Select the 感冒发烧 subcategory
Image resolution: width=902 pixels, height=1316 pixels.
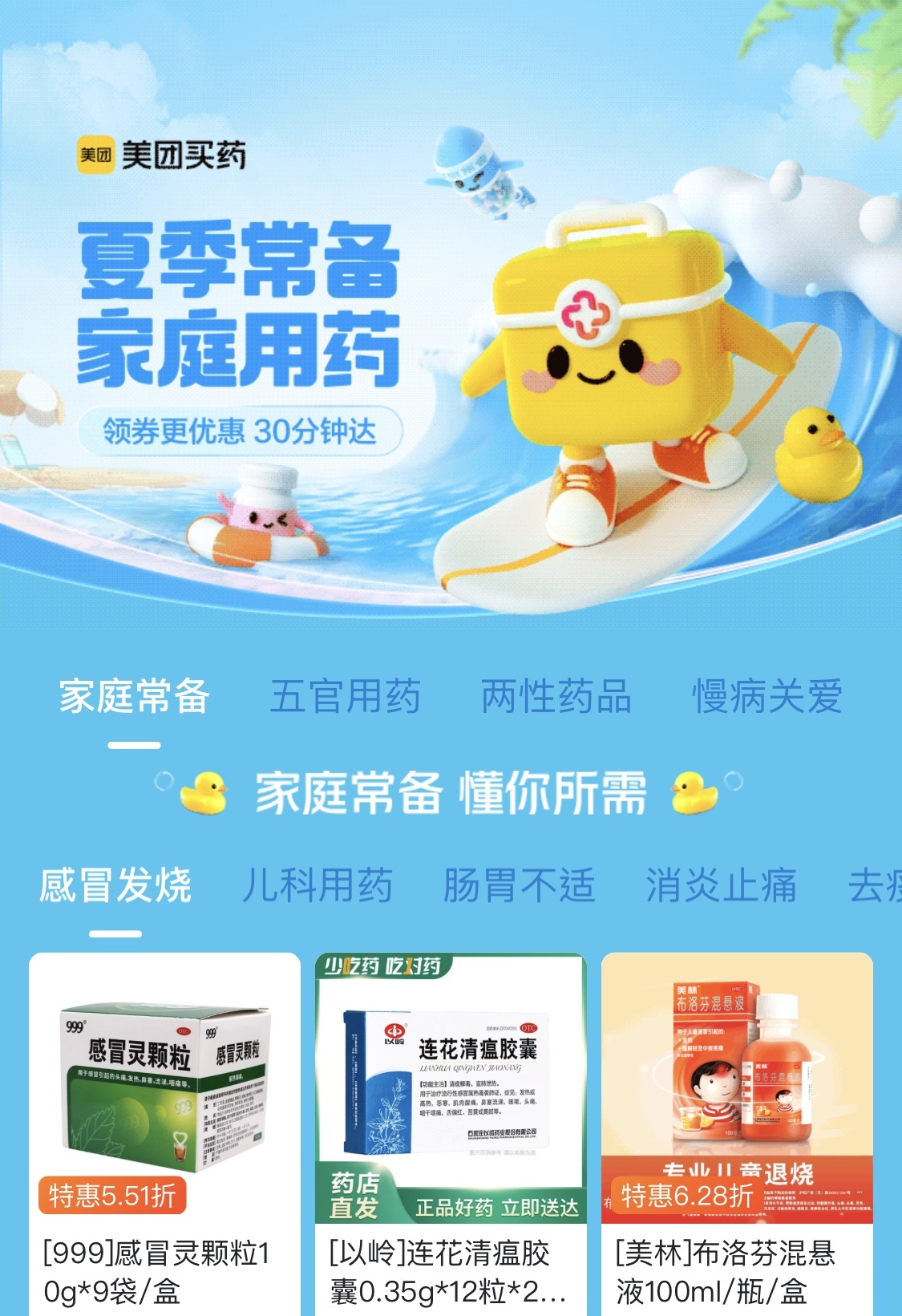[115, 886]
